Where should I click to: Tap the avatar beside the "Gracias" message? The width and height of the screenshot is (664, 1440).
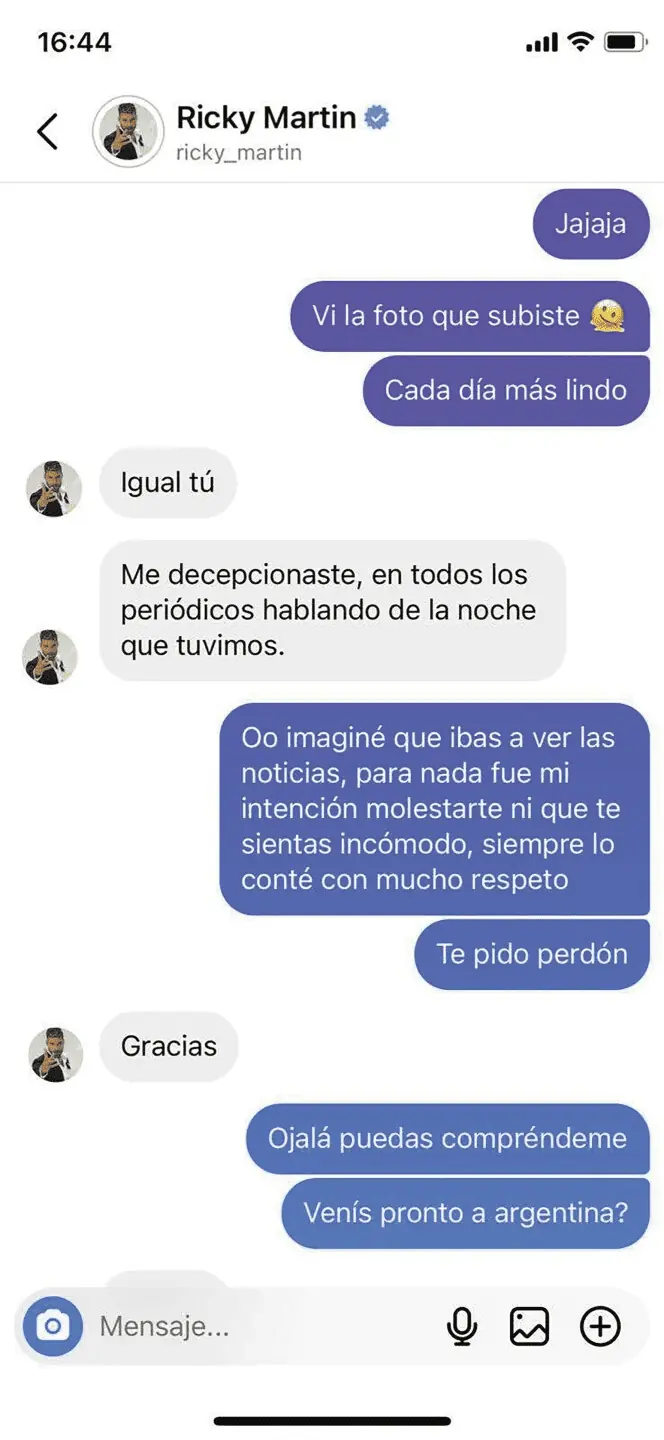[x=54, y=1054]
